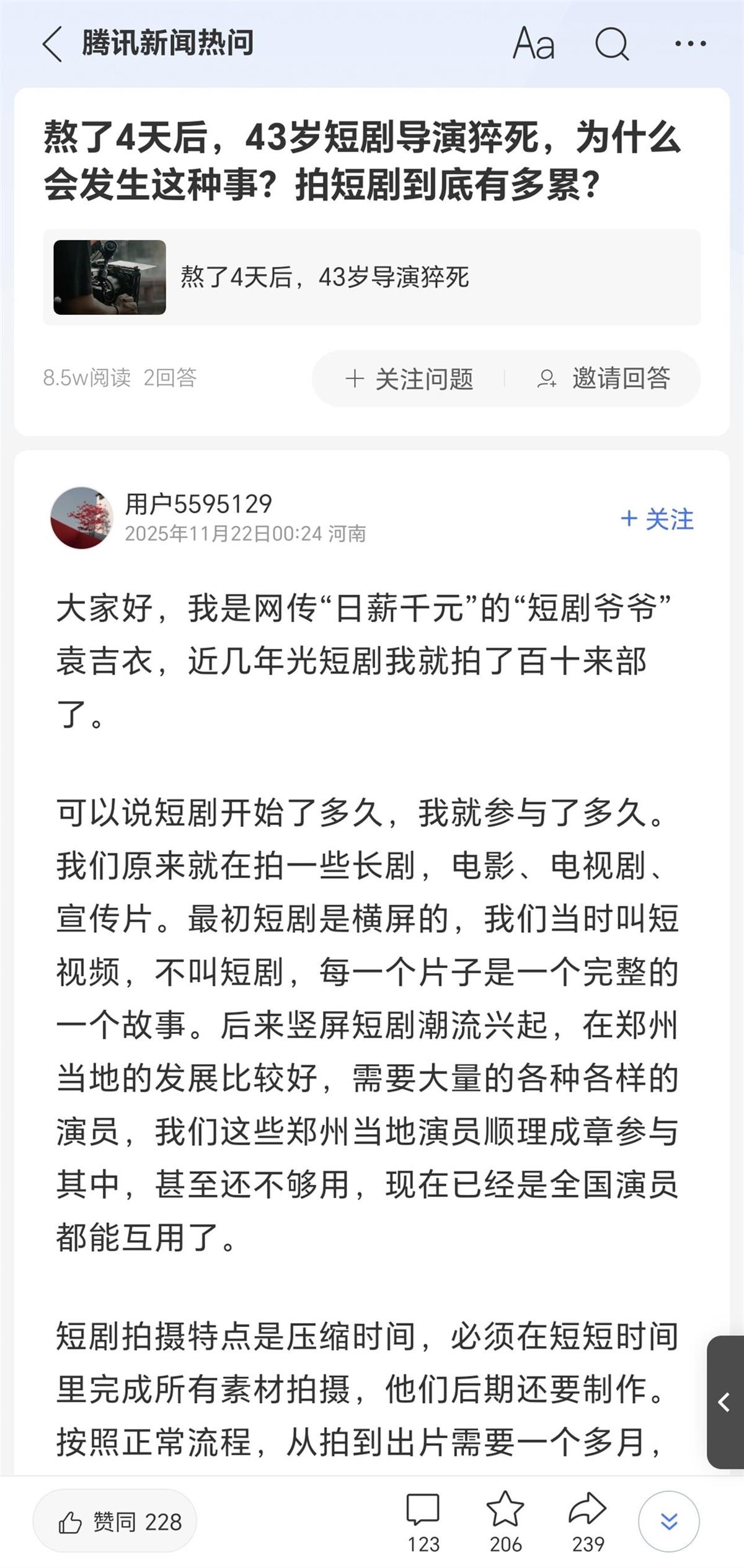Favorite the answer using the star icon
Viewport: 744px width, 1568px height.
click(x=507, y=1507)
